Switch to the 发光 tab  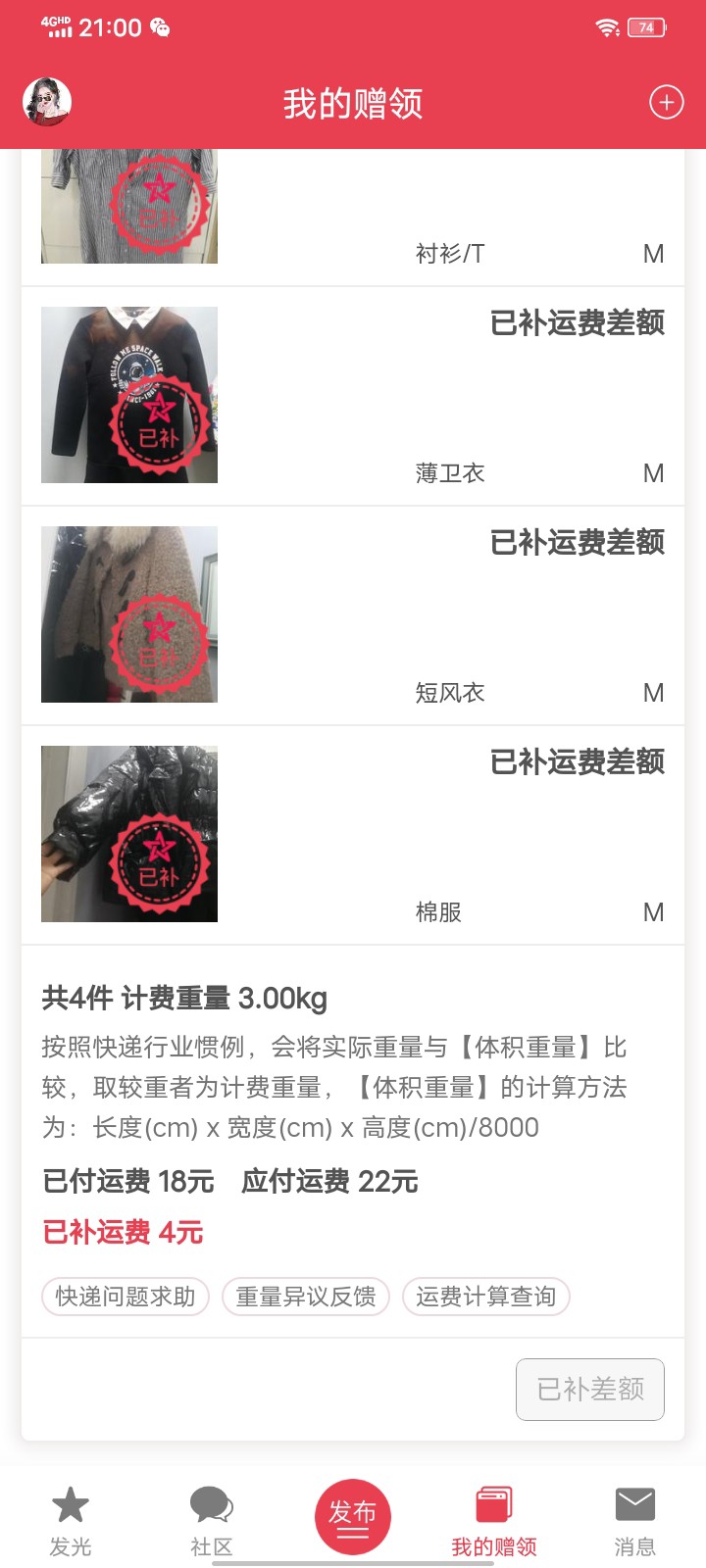click(71, 1520)
